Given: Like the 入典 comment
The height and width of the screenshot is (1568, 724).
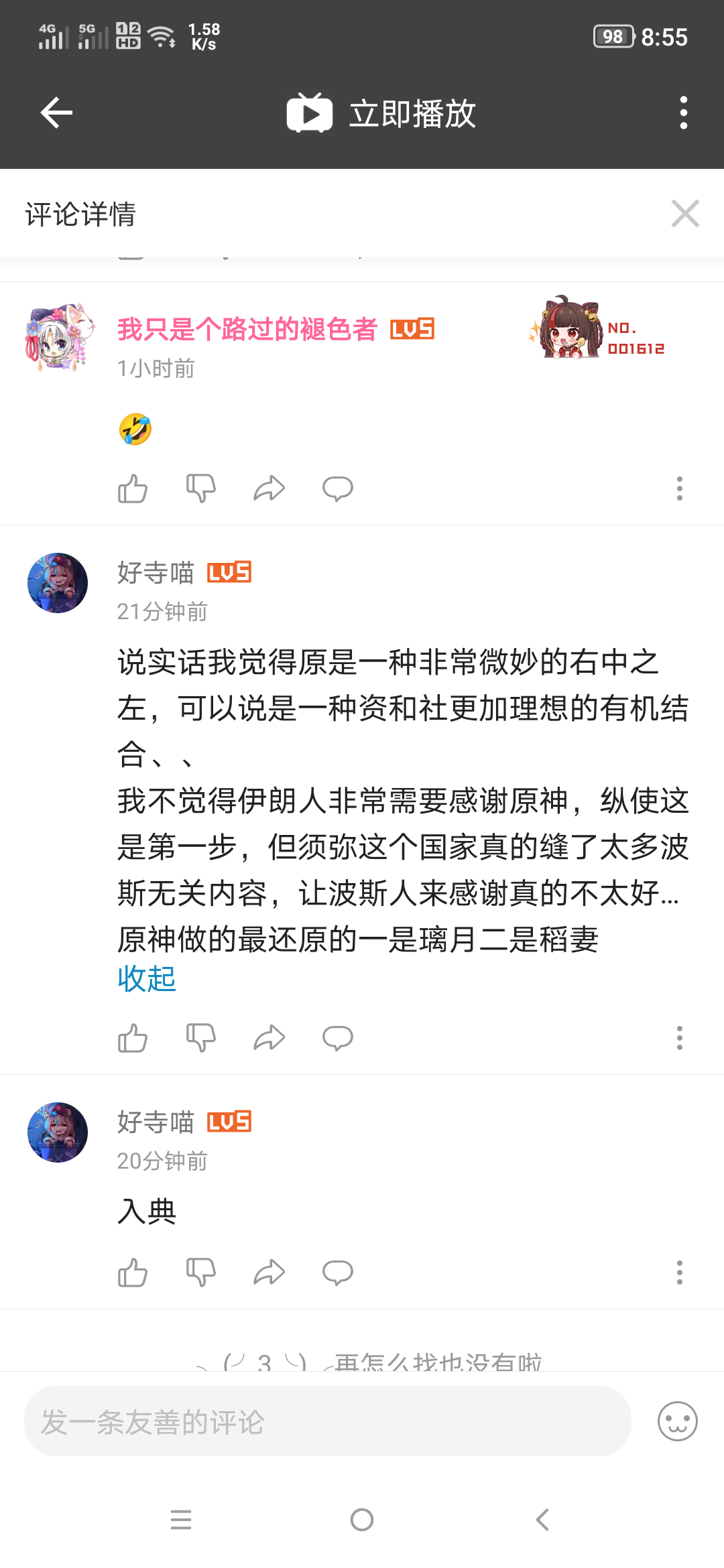Looking at the screenshot, I should coord(133,1272).
